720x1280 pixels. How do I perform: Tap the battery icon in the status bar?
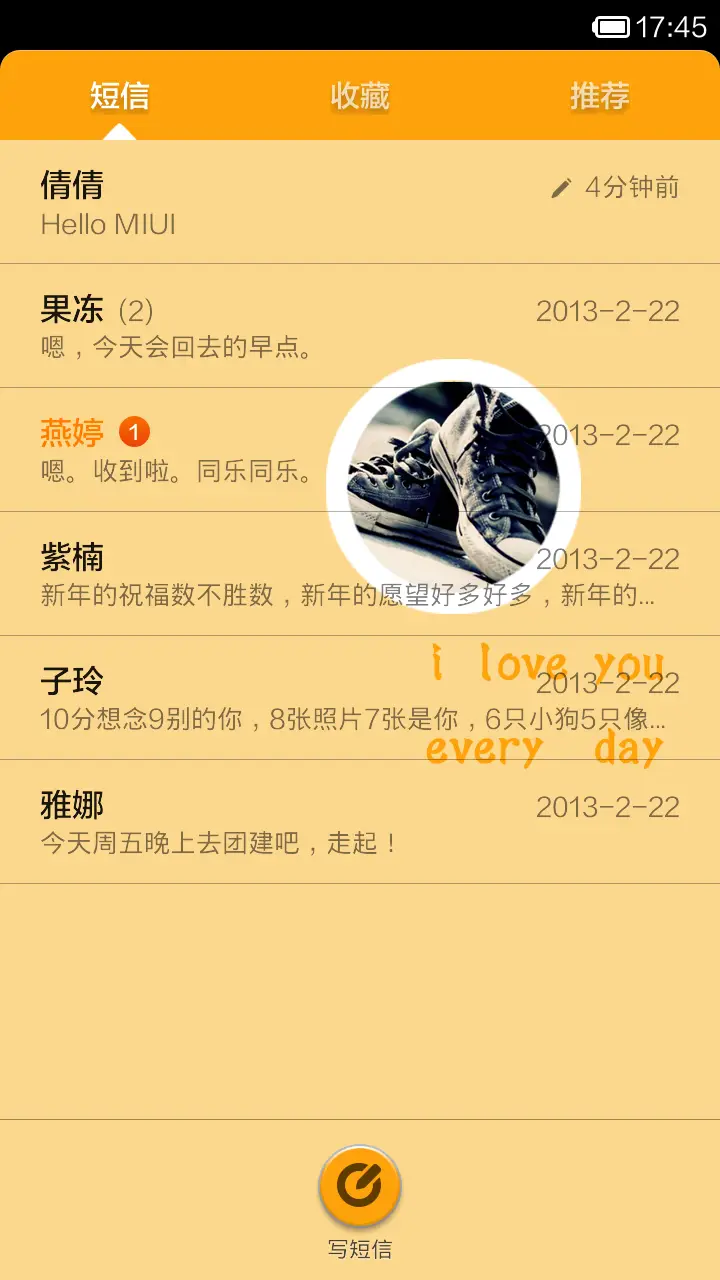pyautogui.click(x=614, y=26)
